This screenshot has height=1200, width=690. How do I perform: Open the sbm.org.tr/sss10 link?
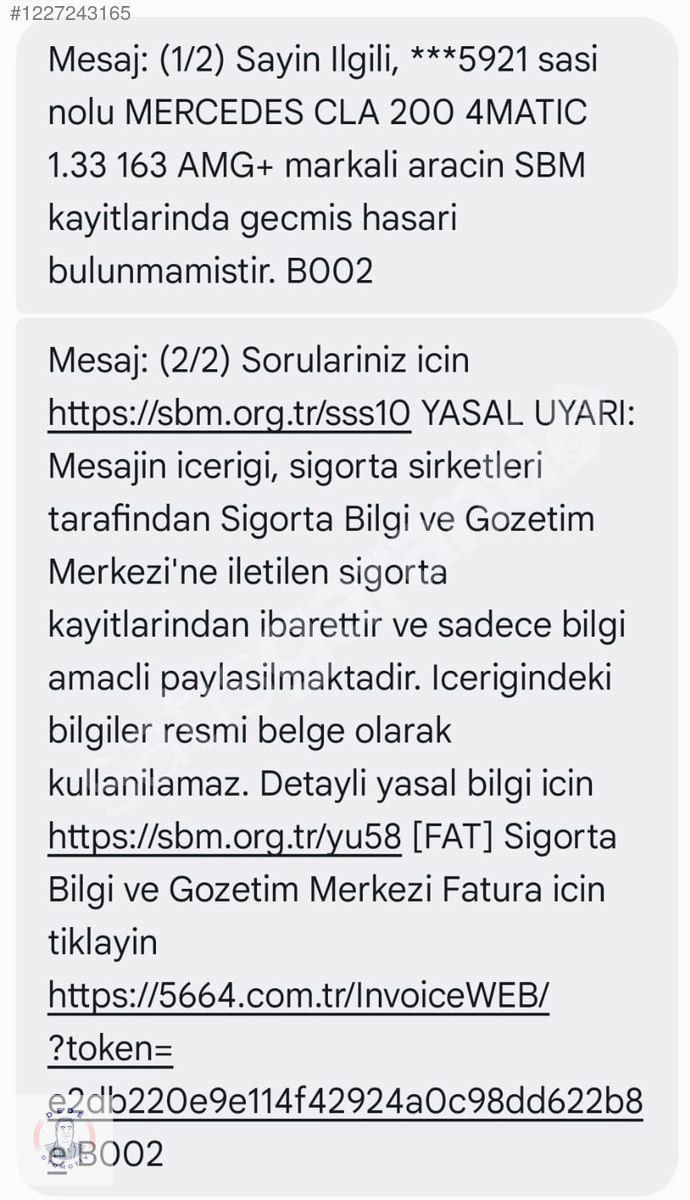(x=229, y=413)
